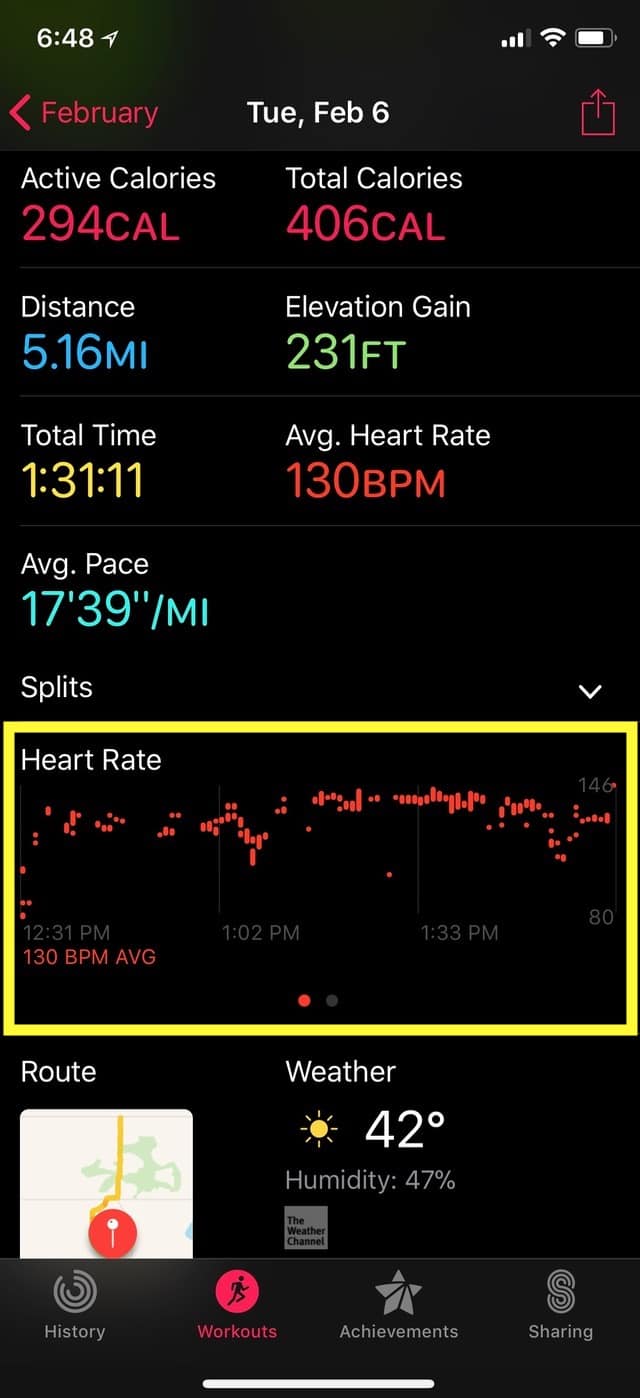The width and height of the screenshot is (640, 1398).
Task: Go back to February workouts
Action: pos(84,112)
